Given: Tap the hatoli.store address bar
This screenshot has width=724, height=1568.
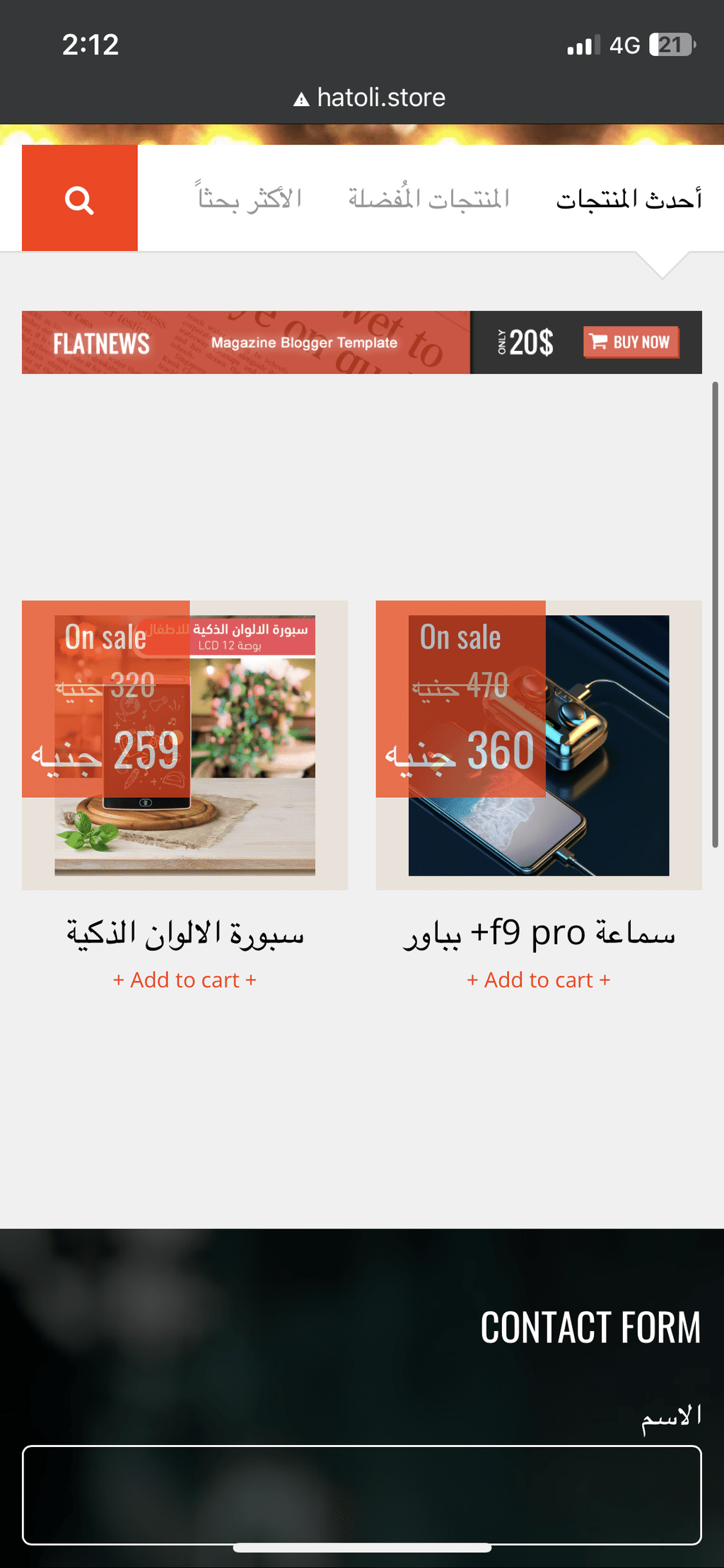Looking at the screenshot, I should (x=370, y=97).
